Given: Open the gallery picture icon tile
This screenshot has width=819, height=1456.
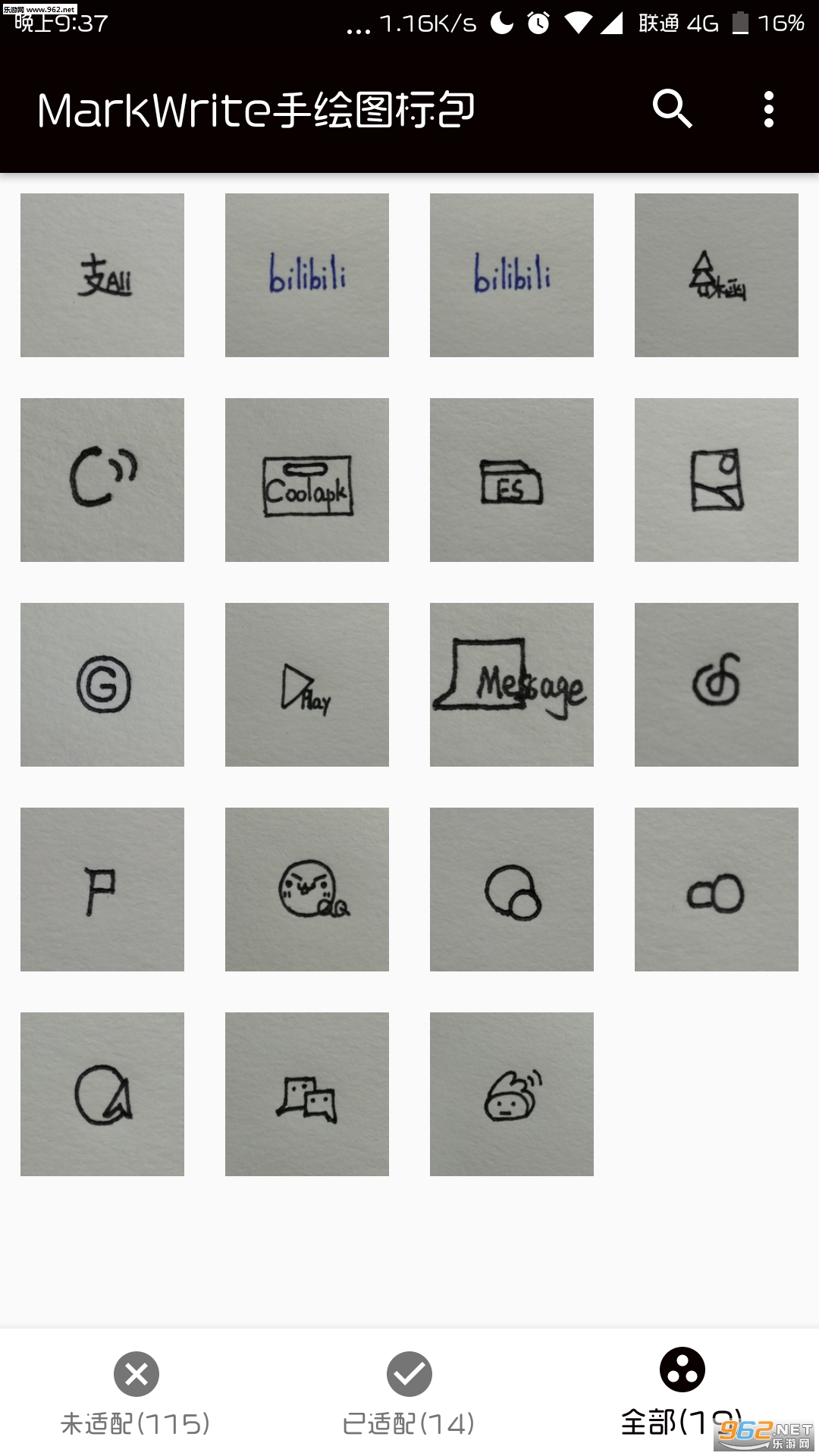Looking at the screenshot, I should [x=717, y=480].
